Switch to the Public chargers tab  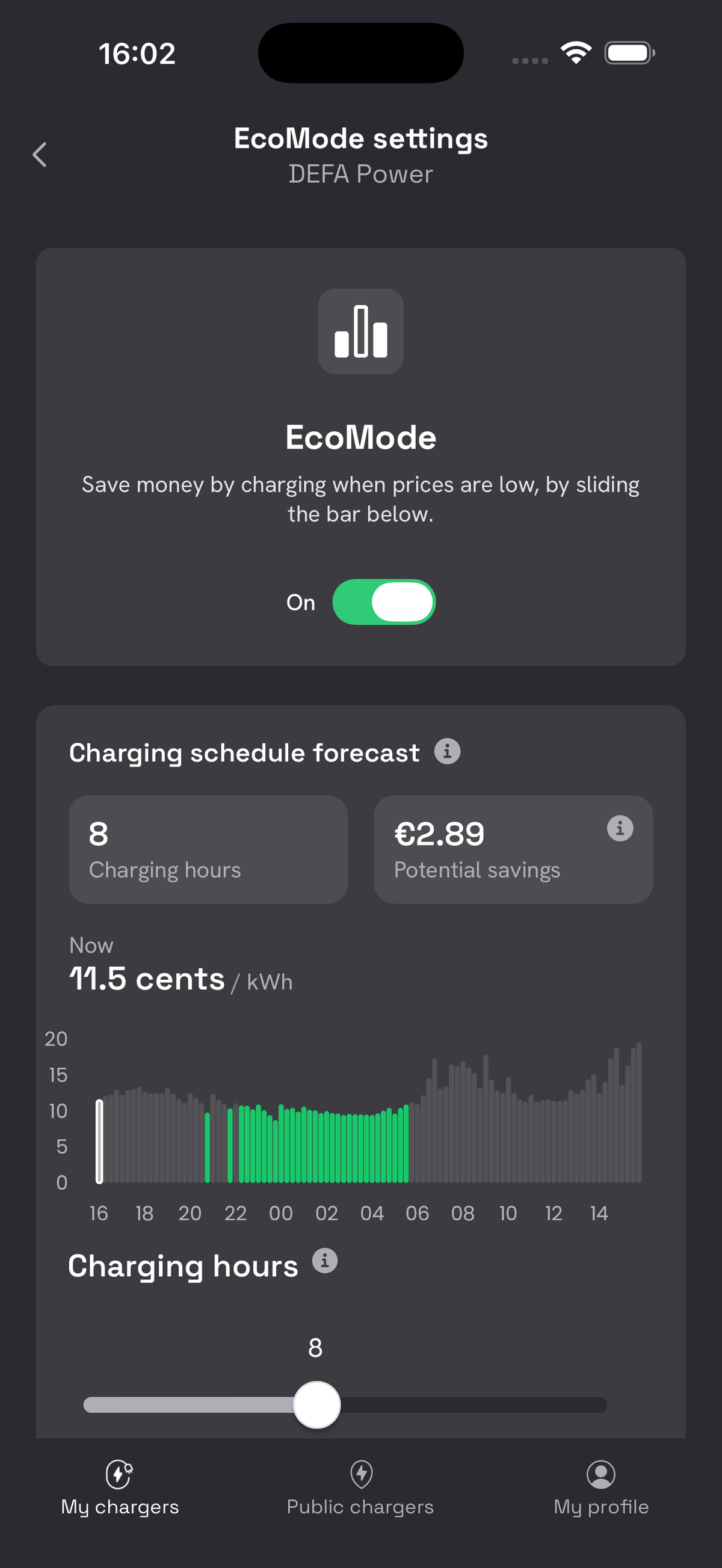pos(360,1488)
